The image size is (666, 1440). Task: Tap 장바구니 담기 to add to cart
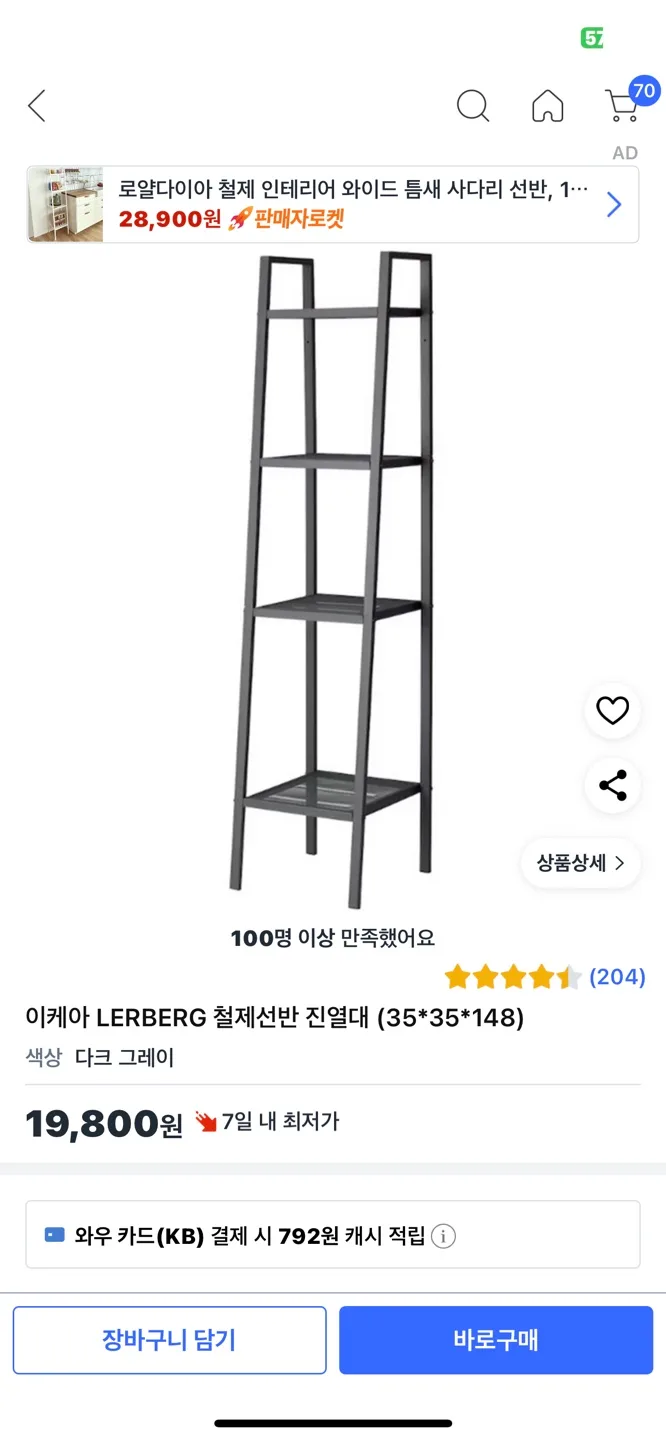[169, 1340]
